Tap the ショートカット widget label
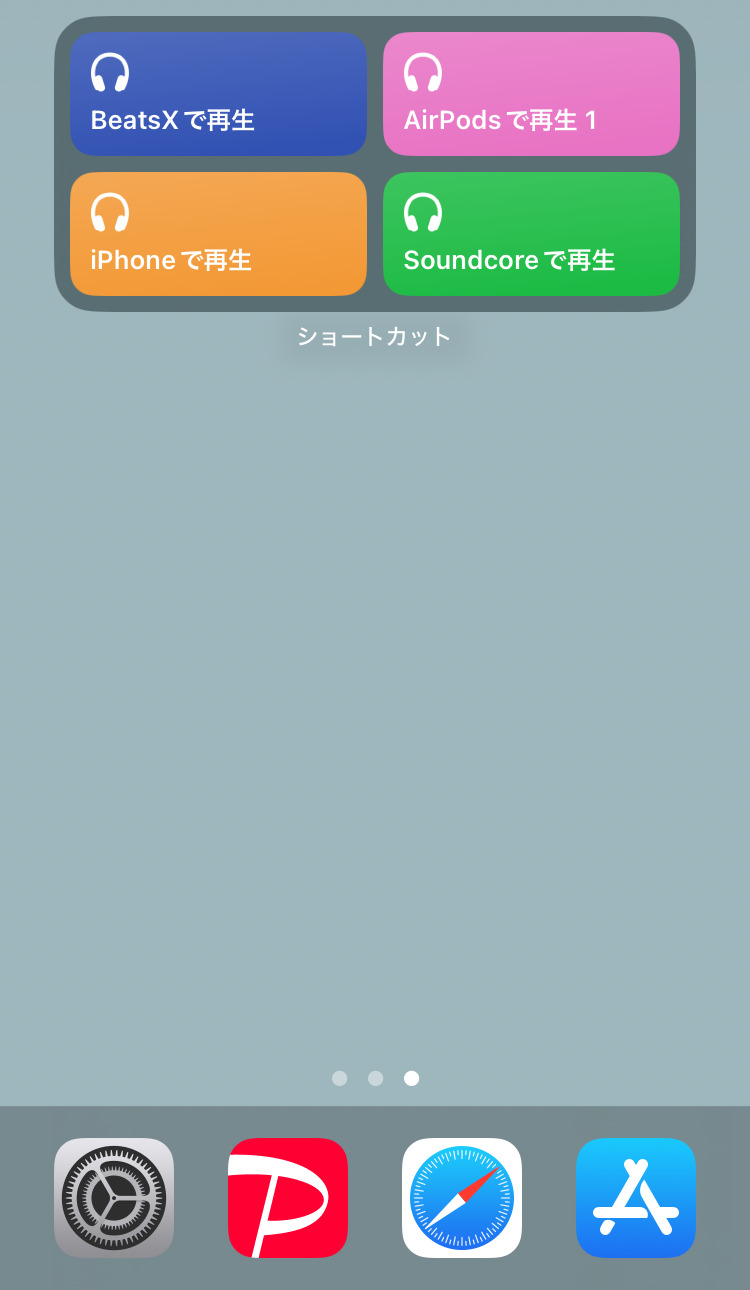Screen dimensions: 750x1290 pyautogui.click(x=374, y=337)
